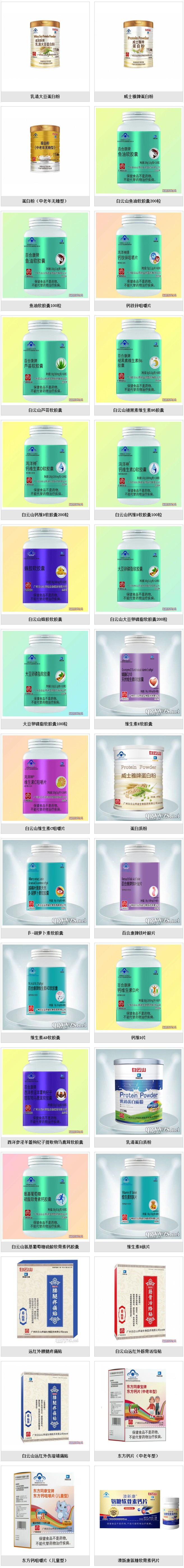The width and height of the screenshot is (184, 1568).
Task: View 白云山维生素C咀嚼片 product
Action: point(45,778)
